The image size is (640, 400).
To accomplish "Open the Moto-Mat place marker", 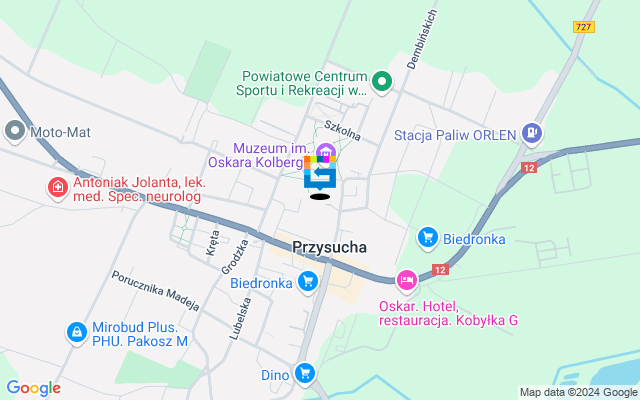I will click(14, 131).
